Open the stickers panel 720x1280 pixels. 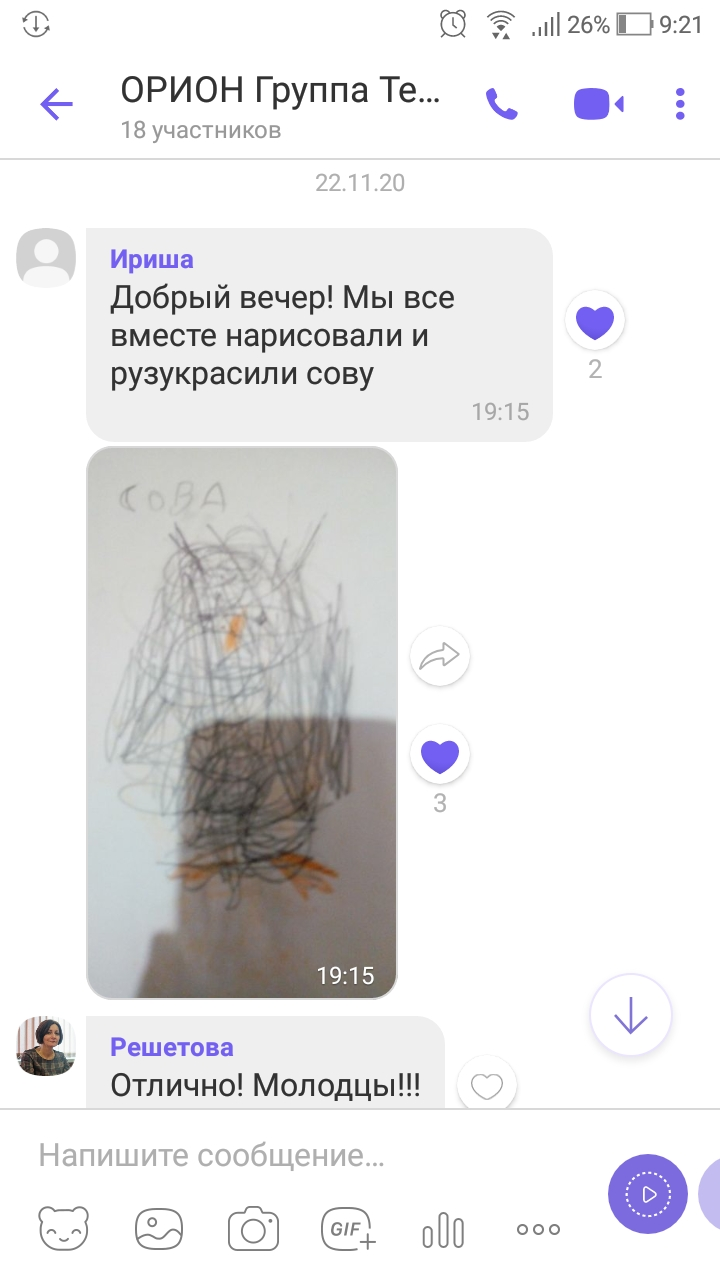[x=64, y=1229]
